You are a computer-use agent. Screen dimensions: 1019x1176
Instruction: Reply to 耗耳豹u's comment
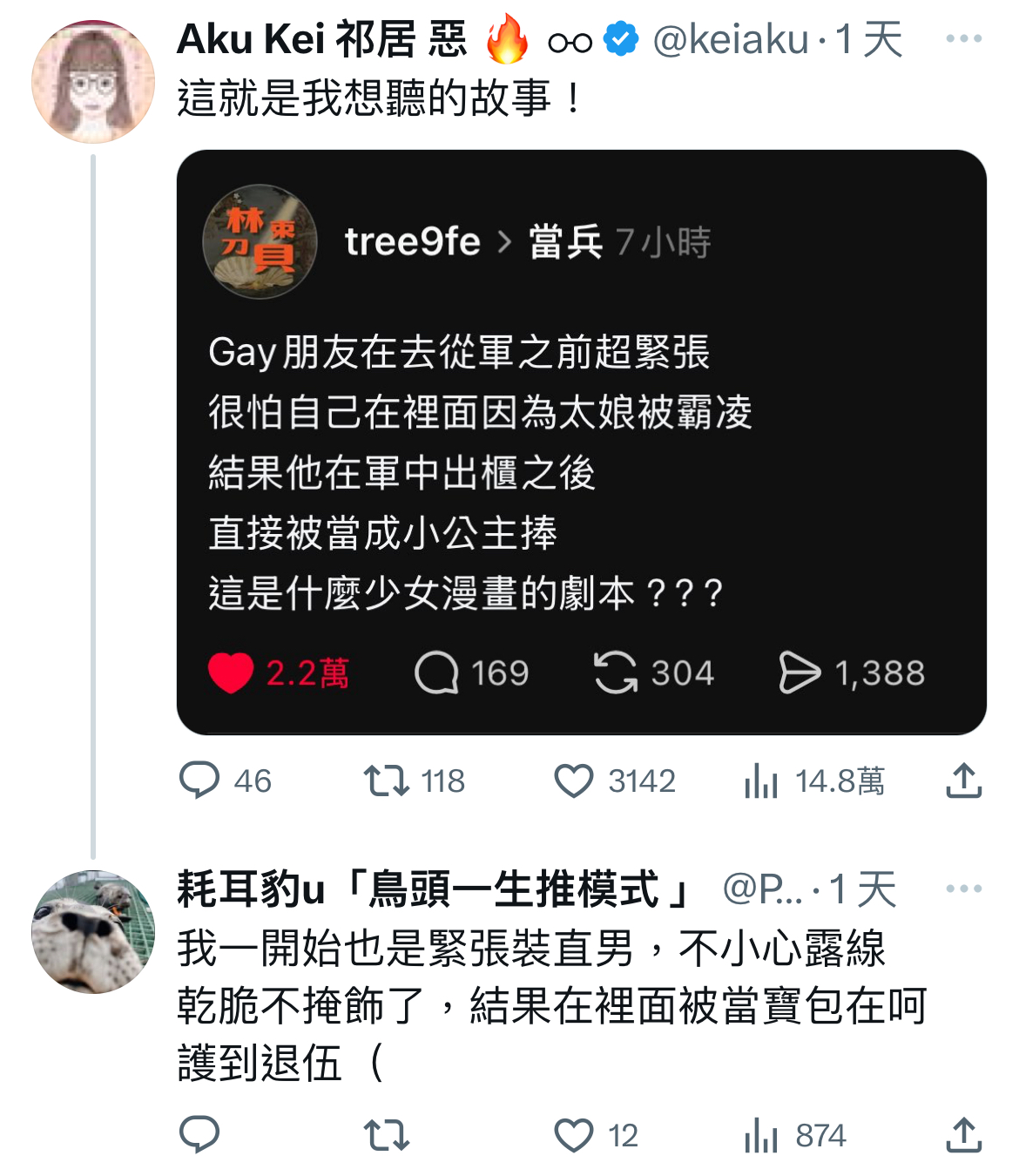[x=199, y=1135]
